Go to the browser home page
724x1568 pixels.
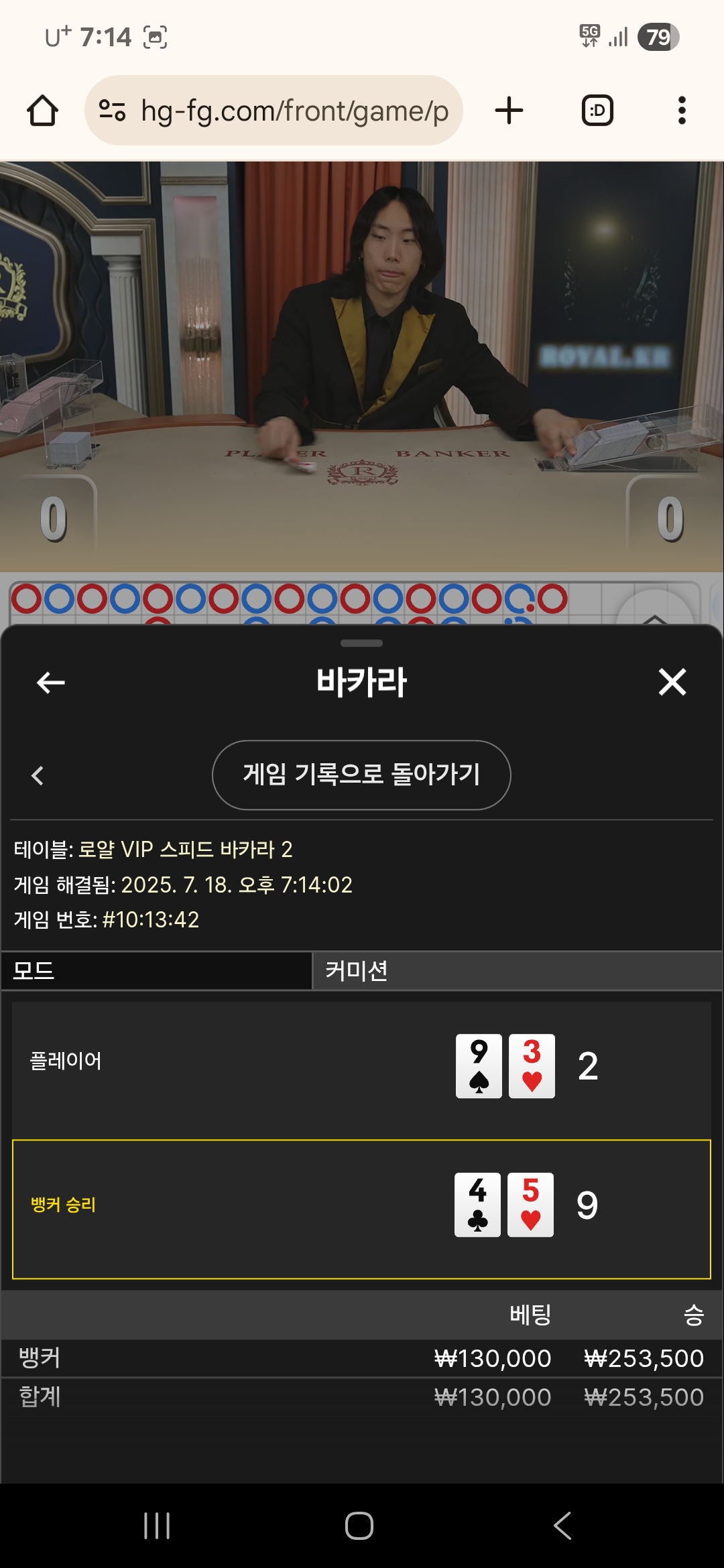click(42, 111)
